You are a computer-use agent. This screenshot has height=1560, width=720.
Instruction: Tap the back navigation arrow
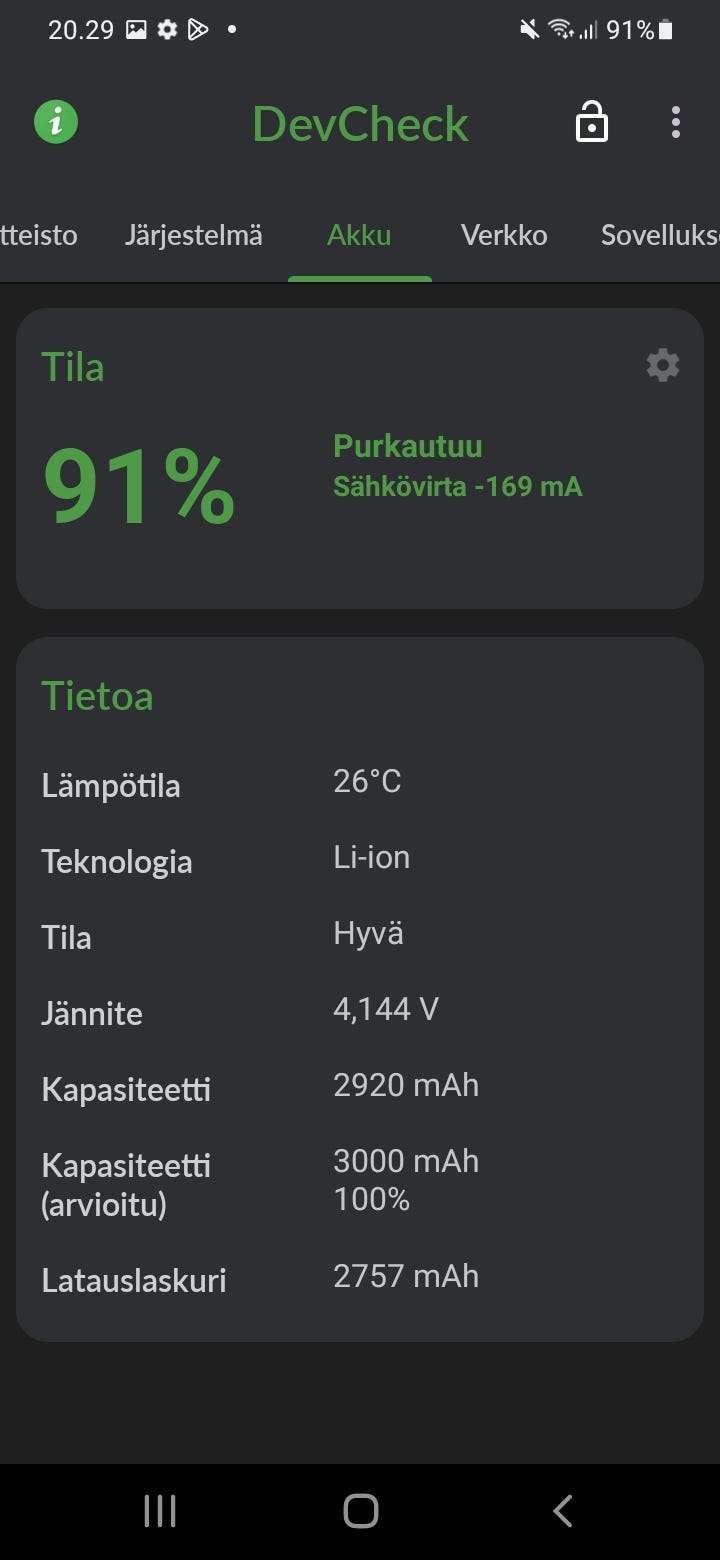click(x=561, y=1511)
